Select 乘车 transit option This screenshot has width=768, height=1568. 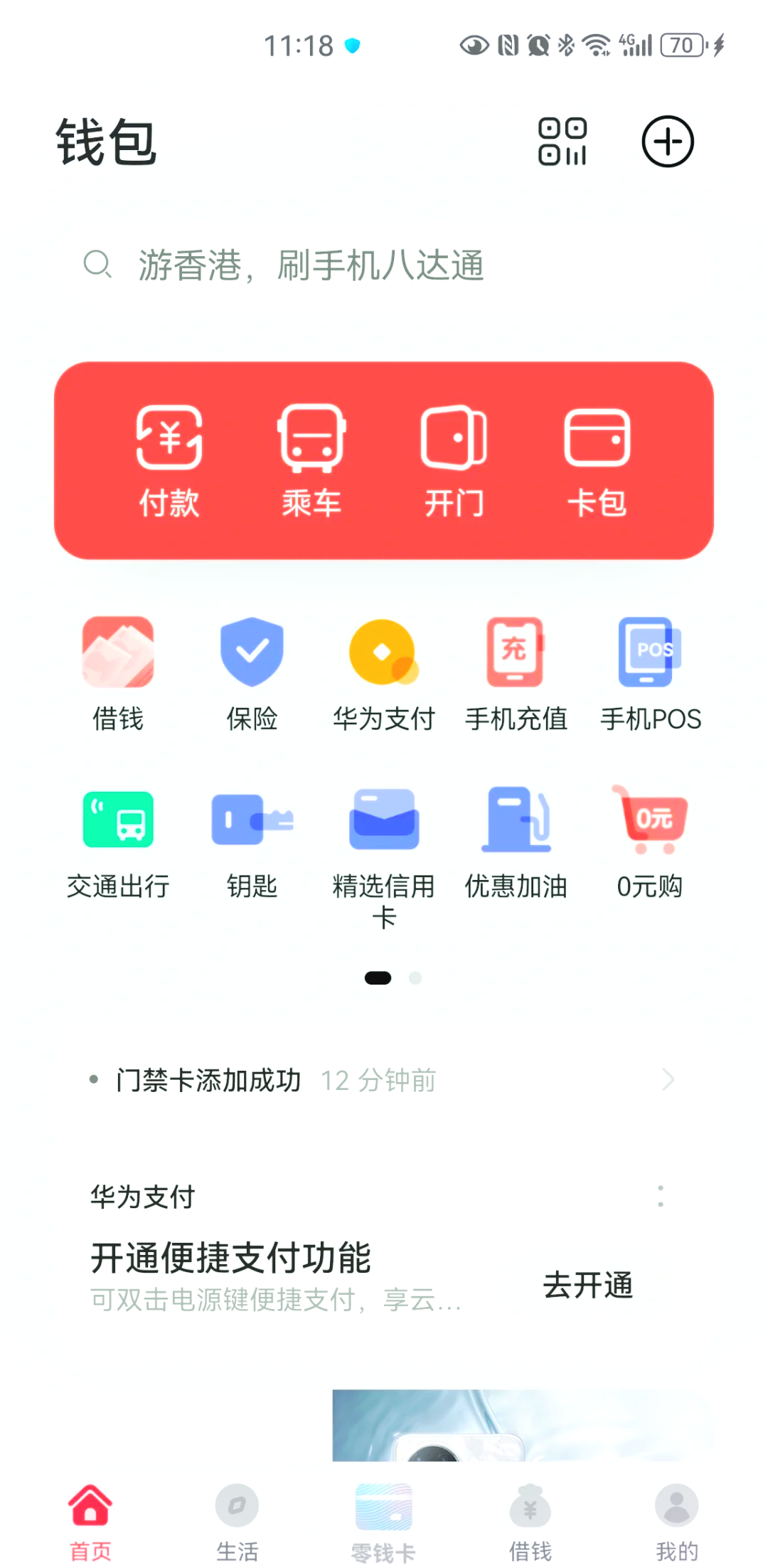point(311,460)
